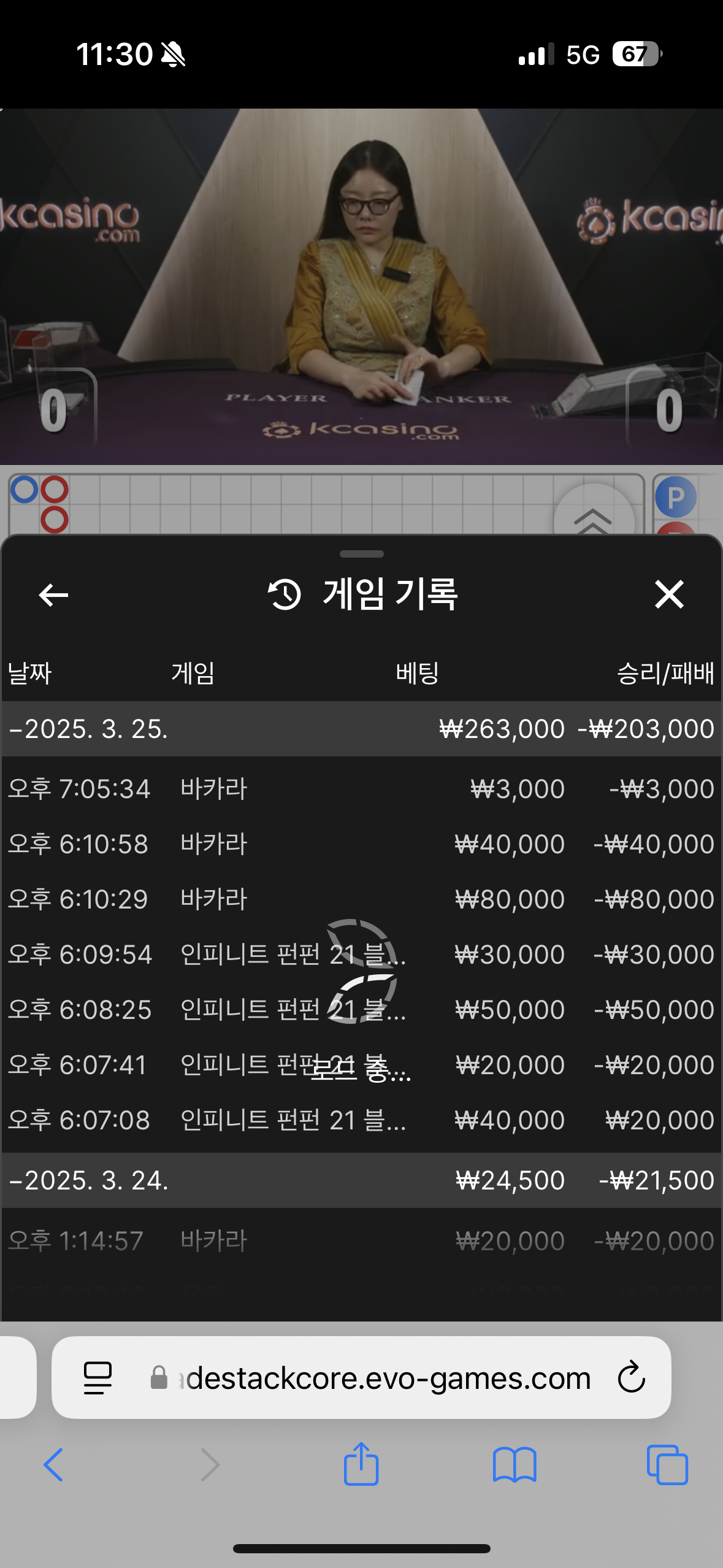The height and width of the screenshot is (1568, 723).
Task: Open Safari bookmarks
Action: tap(515, 1465)
